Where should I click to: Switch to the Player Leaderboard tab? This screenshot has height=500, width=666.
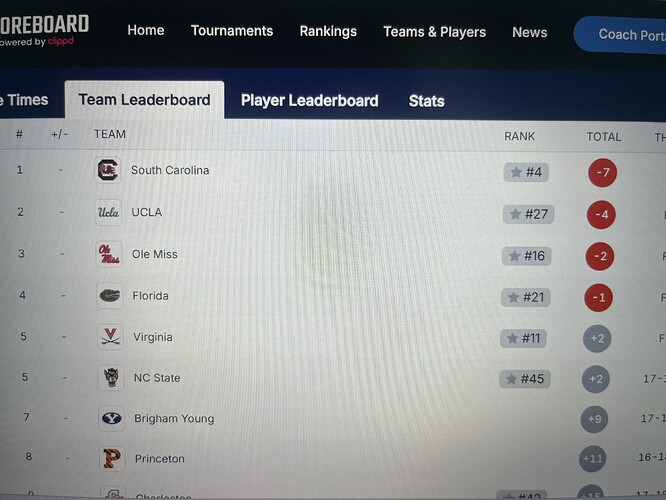309,100
